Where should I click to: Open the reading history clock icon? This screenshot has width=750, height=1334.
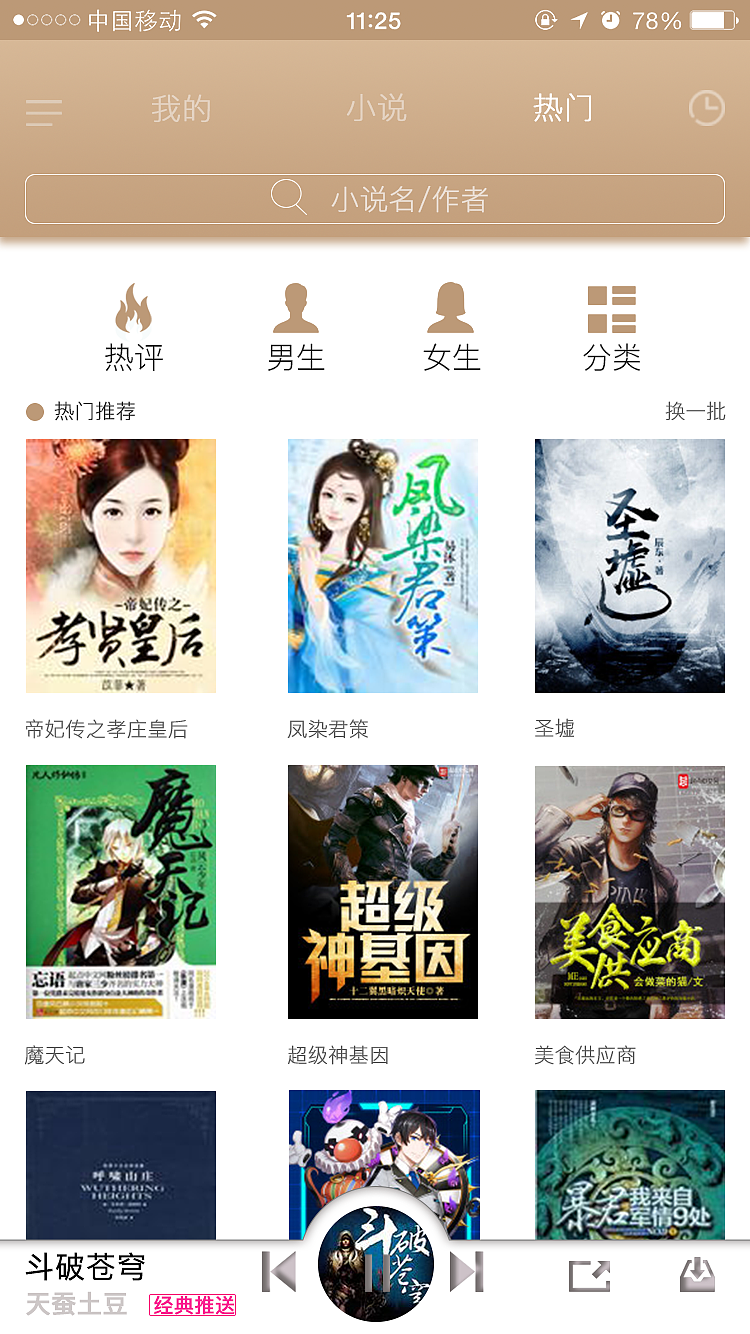706,108
